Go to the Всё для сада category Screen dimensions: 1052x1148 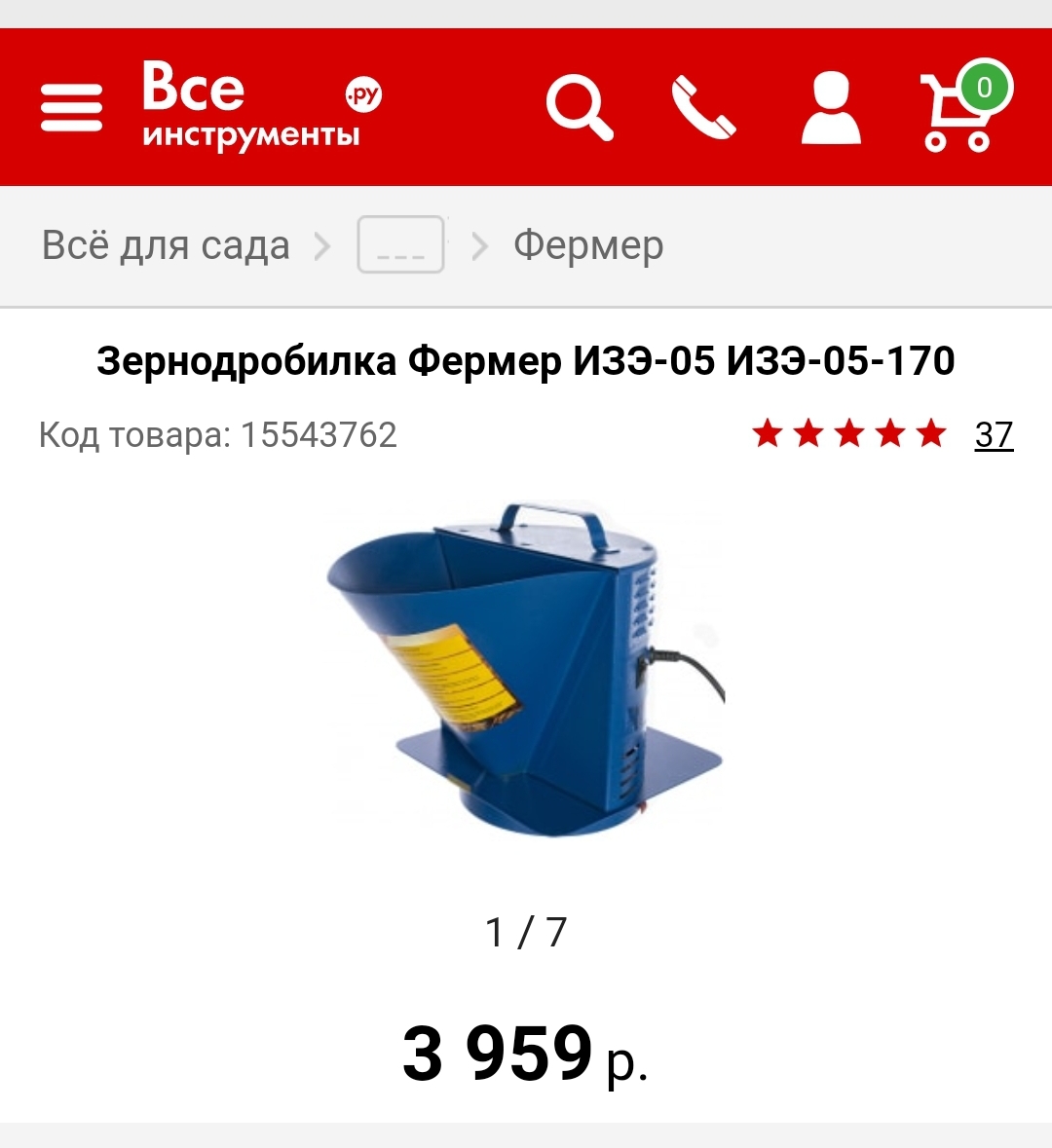point(166,245)
